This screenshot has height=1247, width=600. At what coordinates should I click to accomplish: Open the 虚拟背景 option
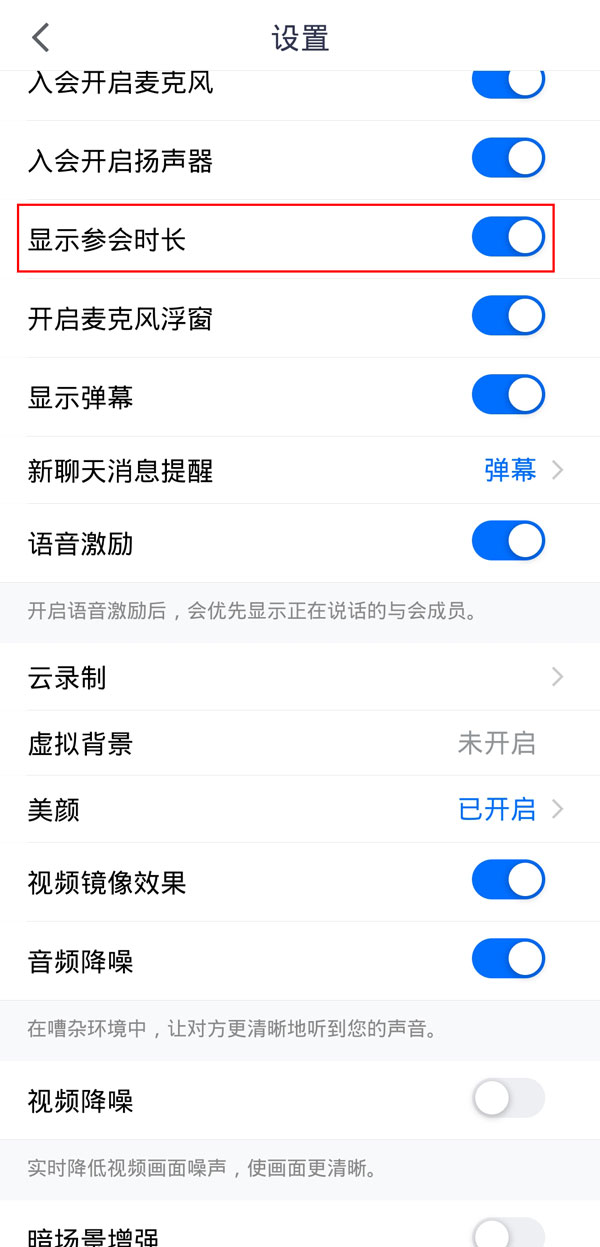300,743
